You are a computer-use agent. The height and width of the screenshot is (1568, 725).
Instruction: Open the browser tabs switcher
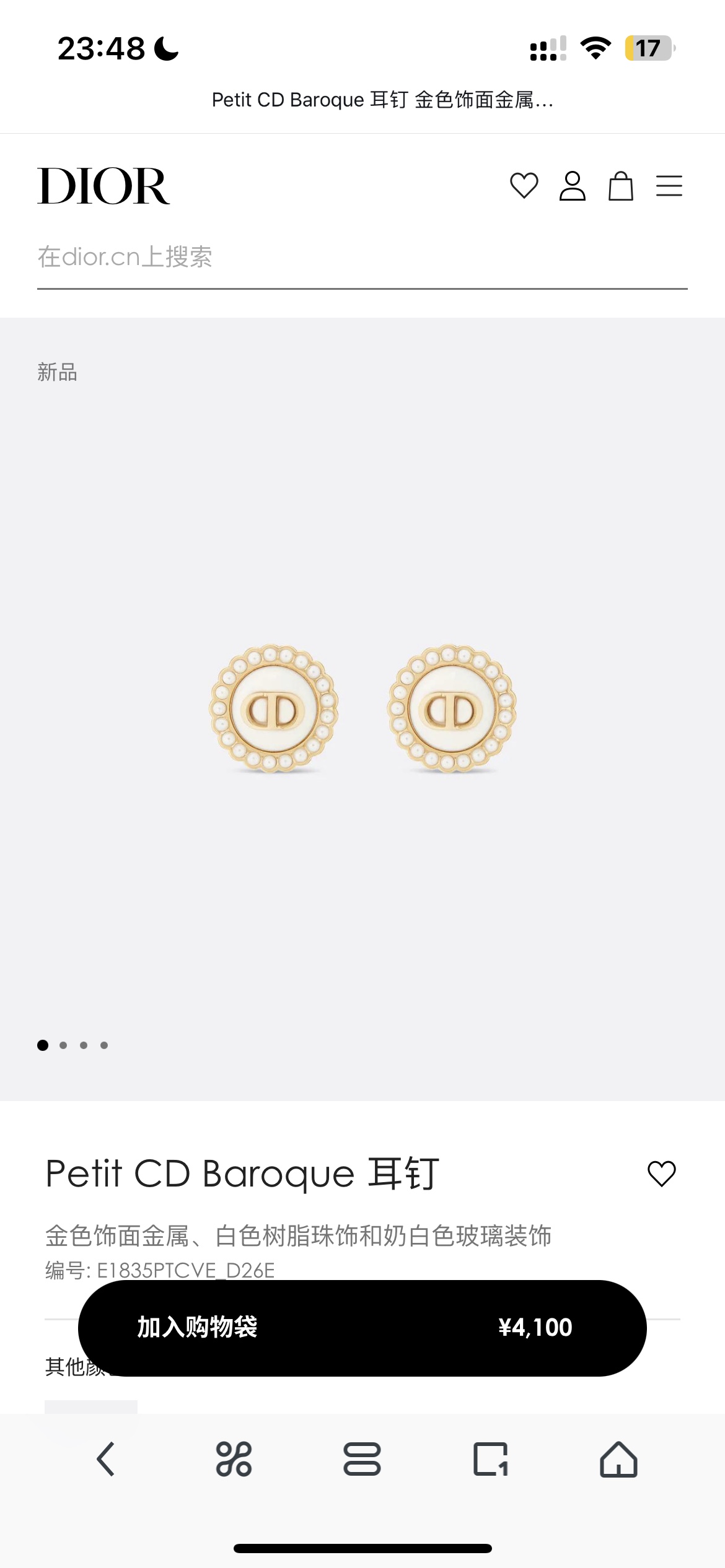362,1460
